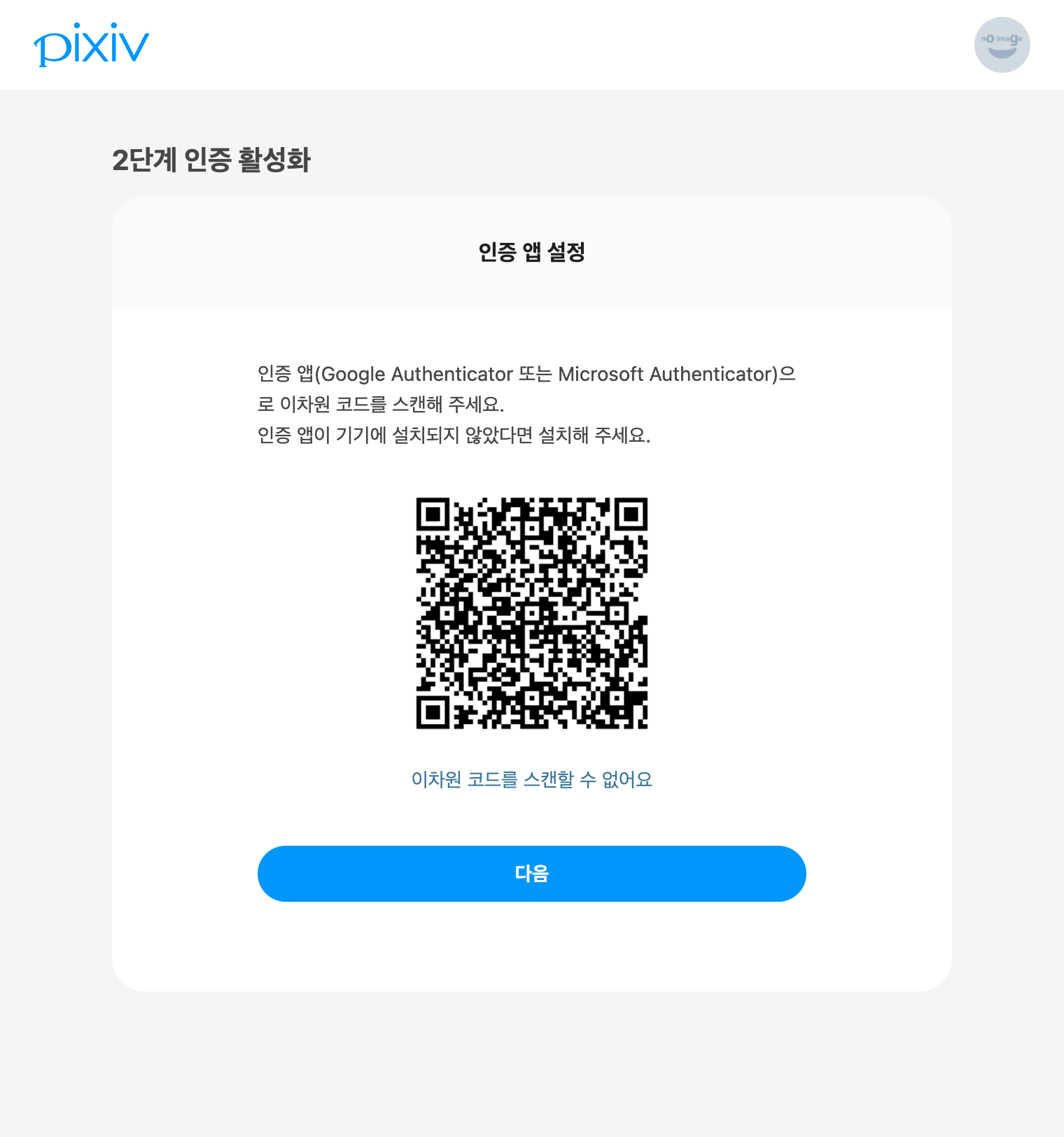Open the 이차원 코드를 스캔할 수 없어요 link
The height and width of the screenshot is (1137, 1064).
click(x=531, y=779)
